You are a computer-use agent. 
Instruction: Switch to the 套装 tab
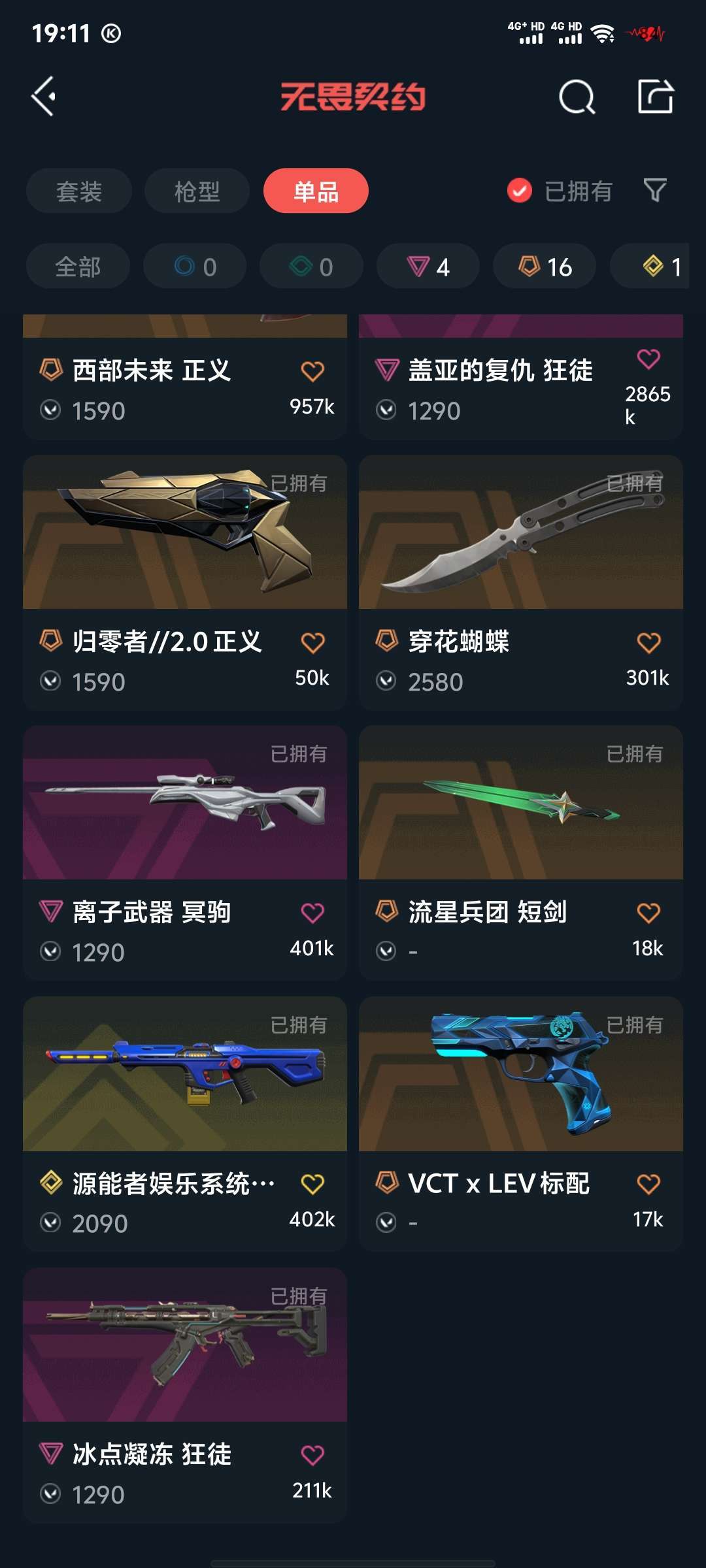point(78,191)
